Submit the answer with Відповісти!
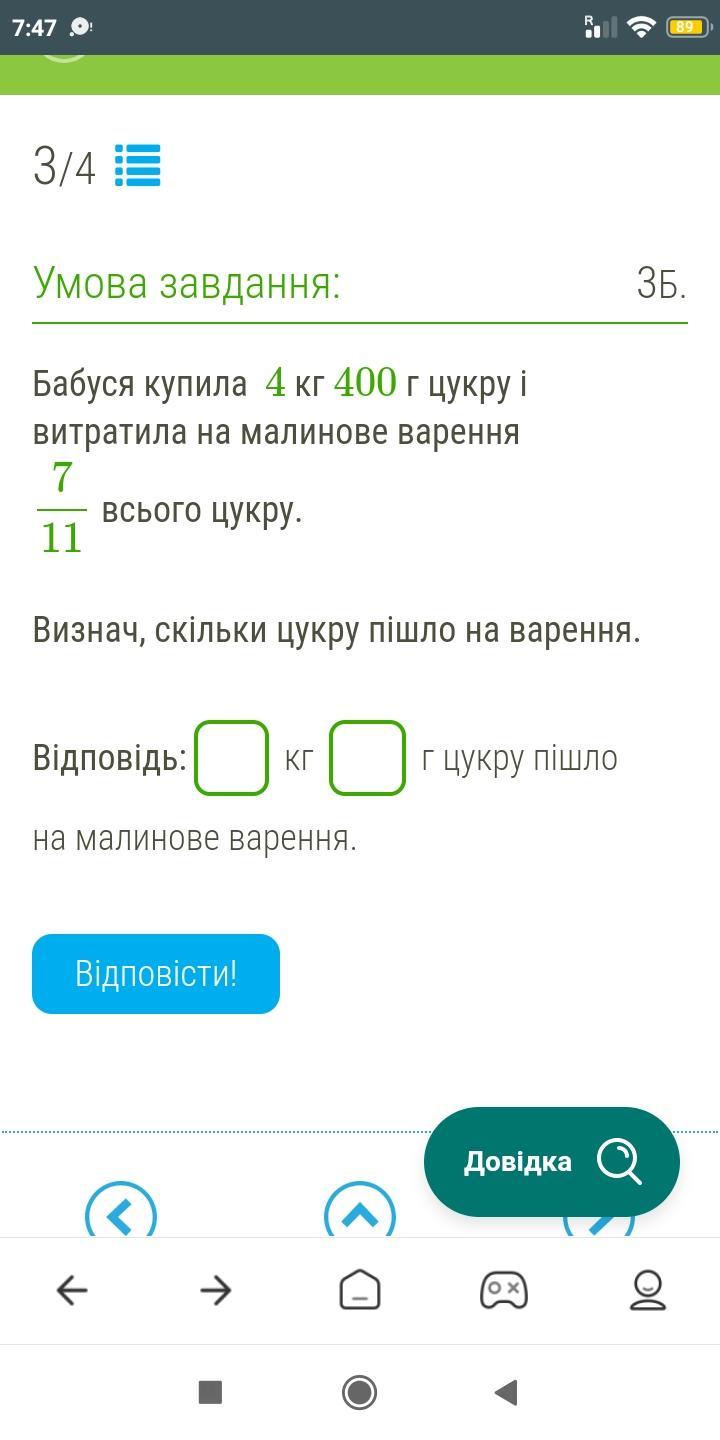 coord(156,974)
